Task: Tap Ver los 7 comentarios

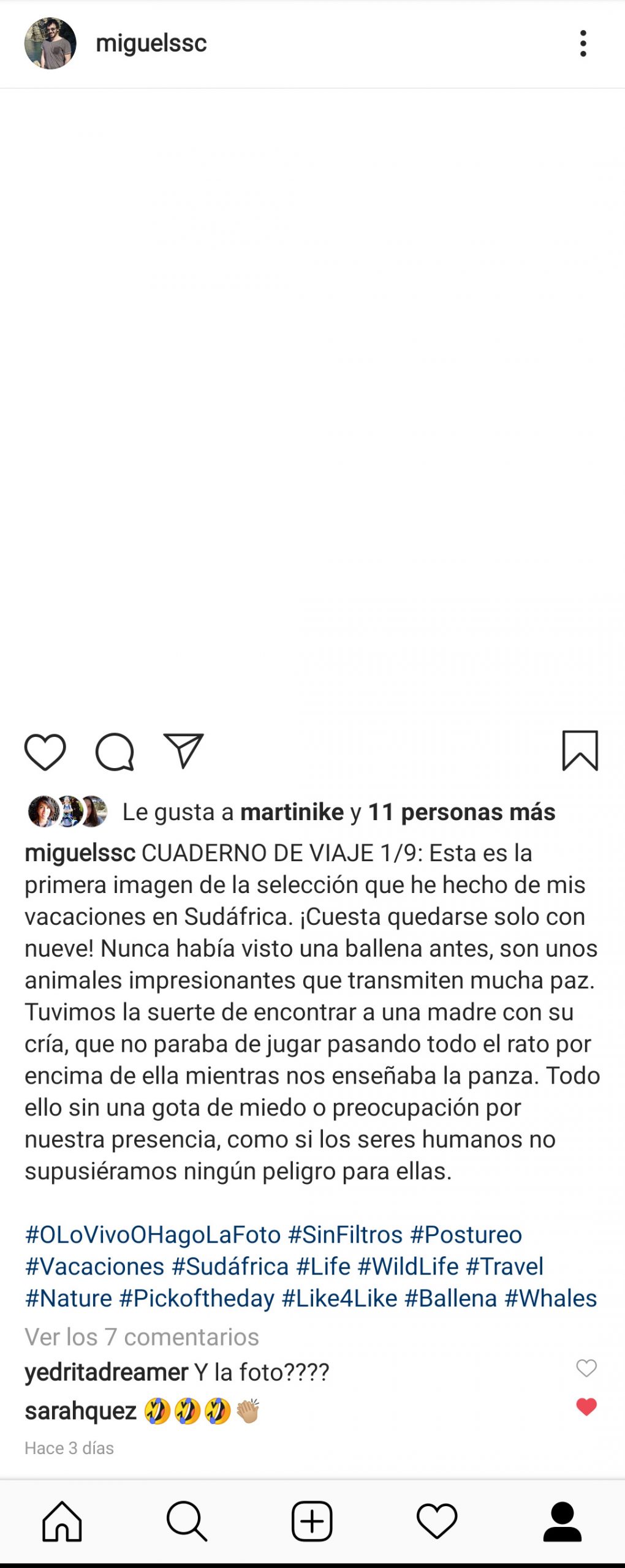Action: tap(142, 1337)
